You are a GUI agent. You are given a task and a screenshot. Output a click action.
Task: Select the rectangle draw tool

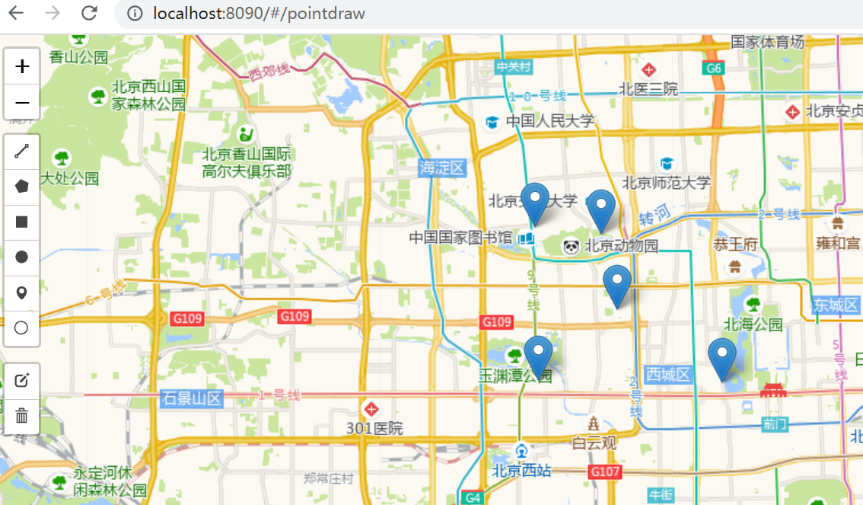[22, 222]
